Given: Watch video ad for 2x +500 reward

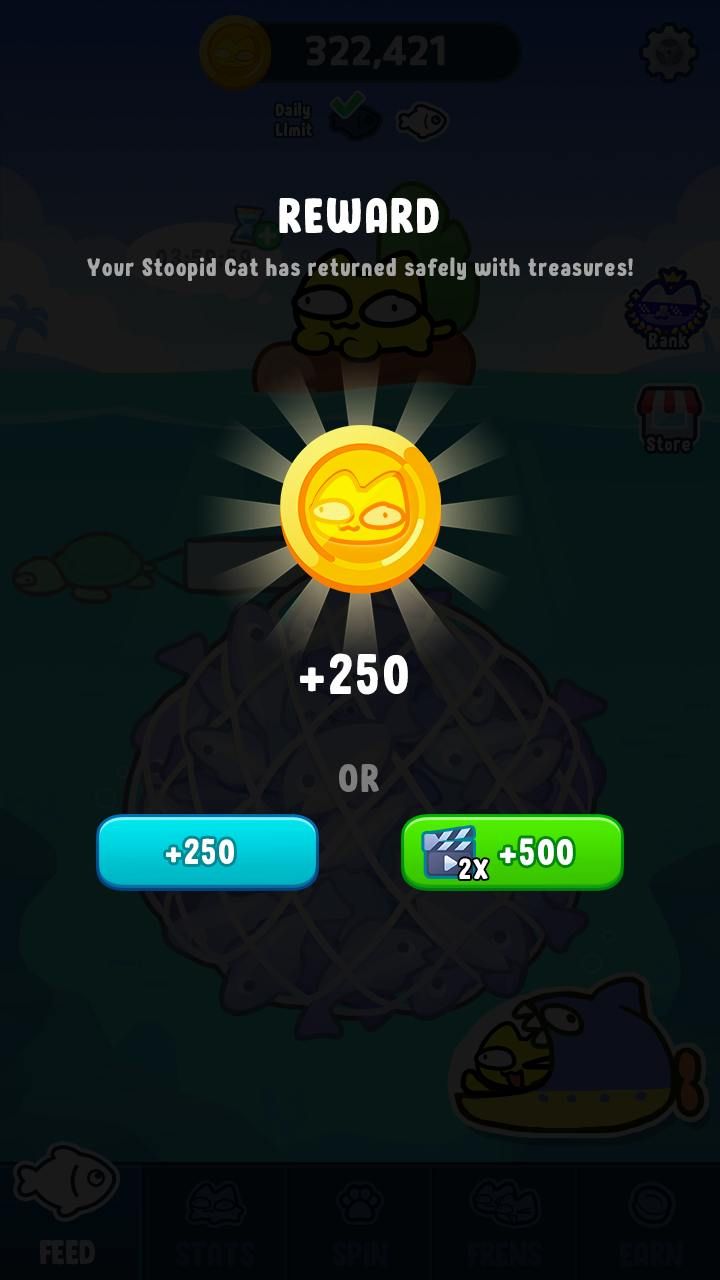Looking at the screenshot, I should tap(512, 852).
